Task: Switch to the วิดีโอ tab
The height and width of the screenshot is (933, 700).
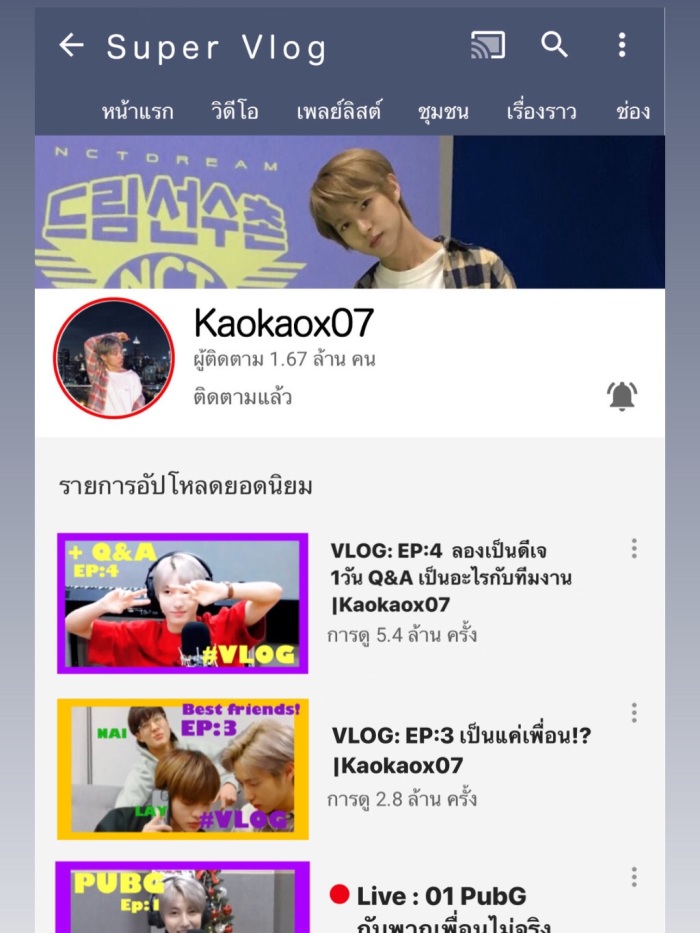Action: pyautogui.click(x=235, y=111)
